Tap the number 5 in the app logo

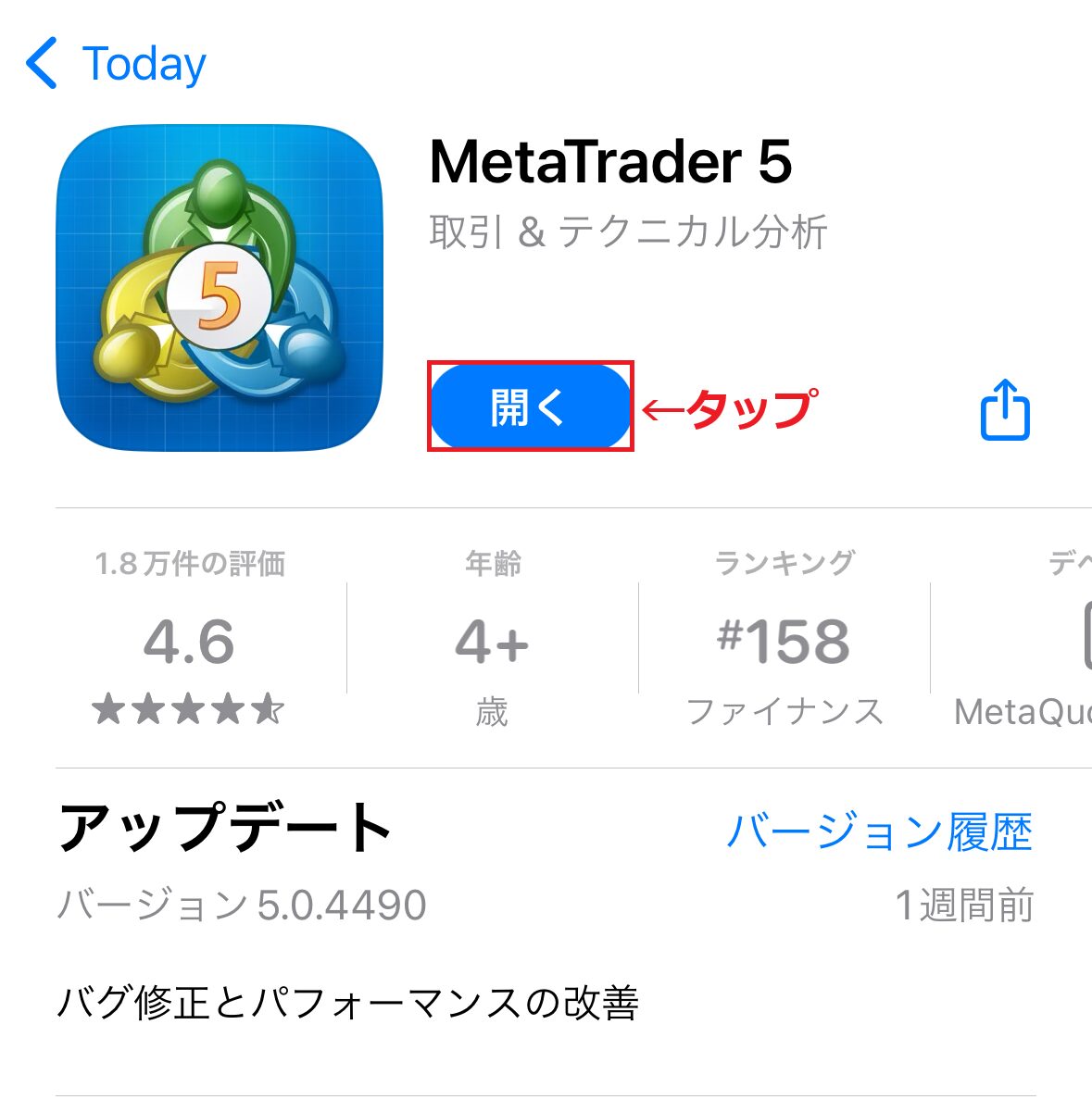tap(220, 294)
